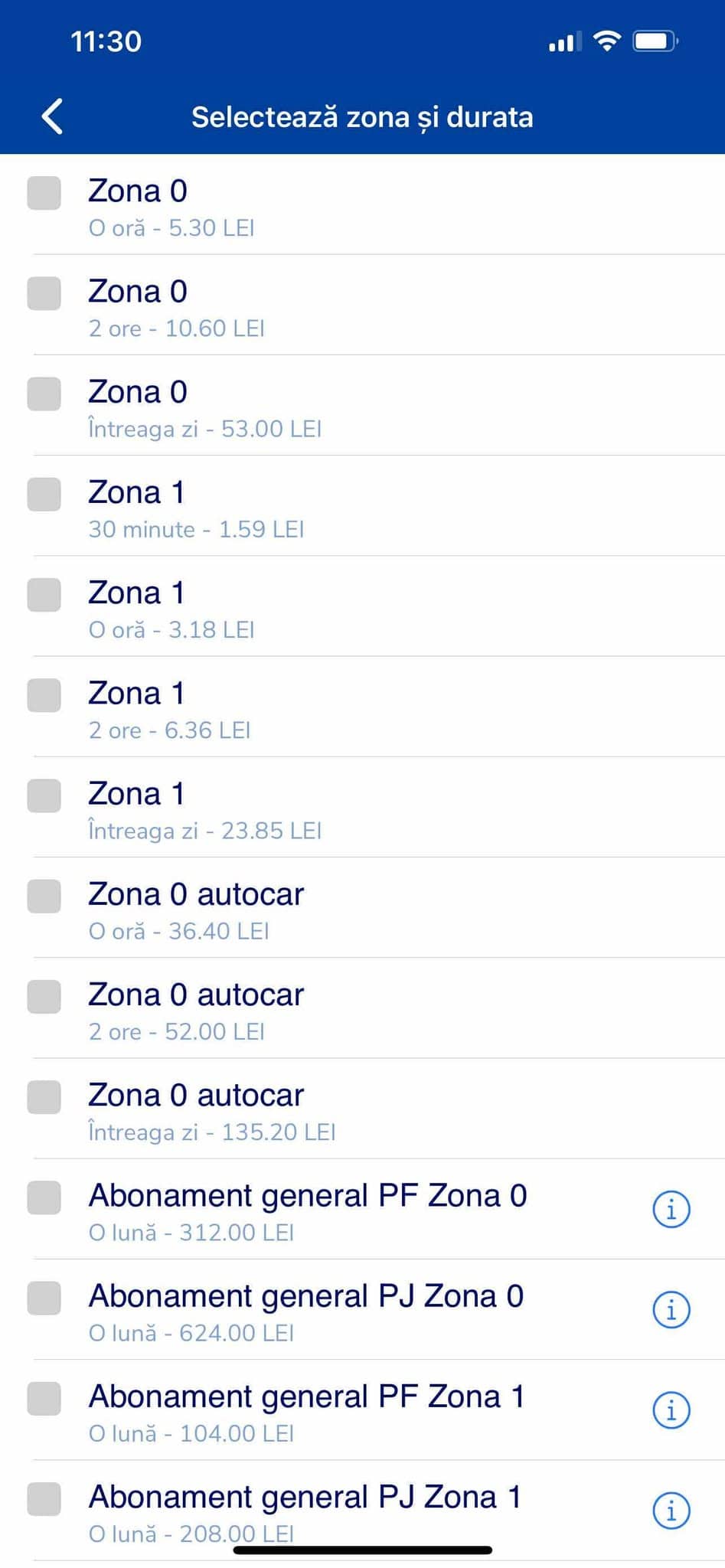View info for Abonament general PF Zona 1
725x1568 pixels.
(x=671, y=1410)
